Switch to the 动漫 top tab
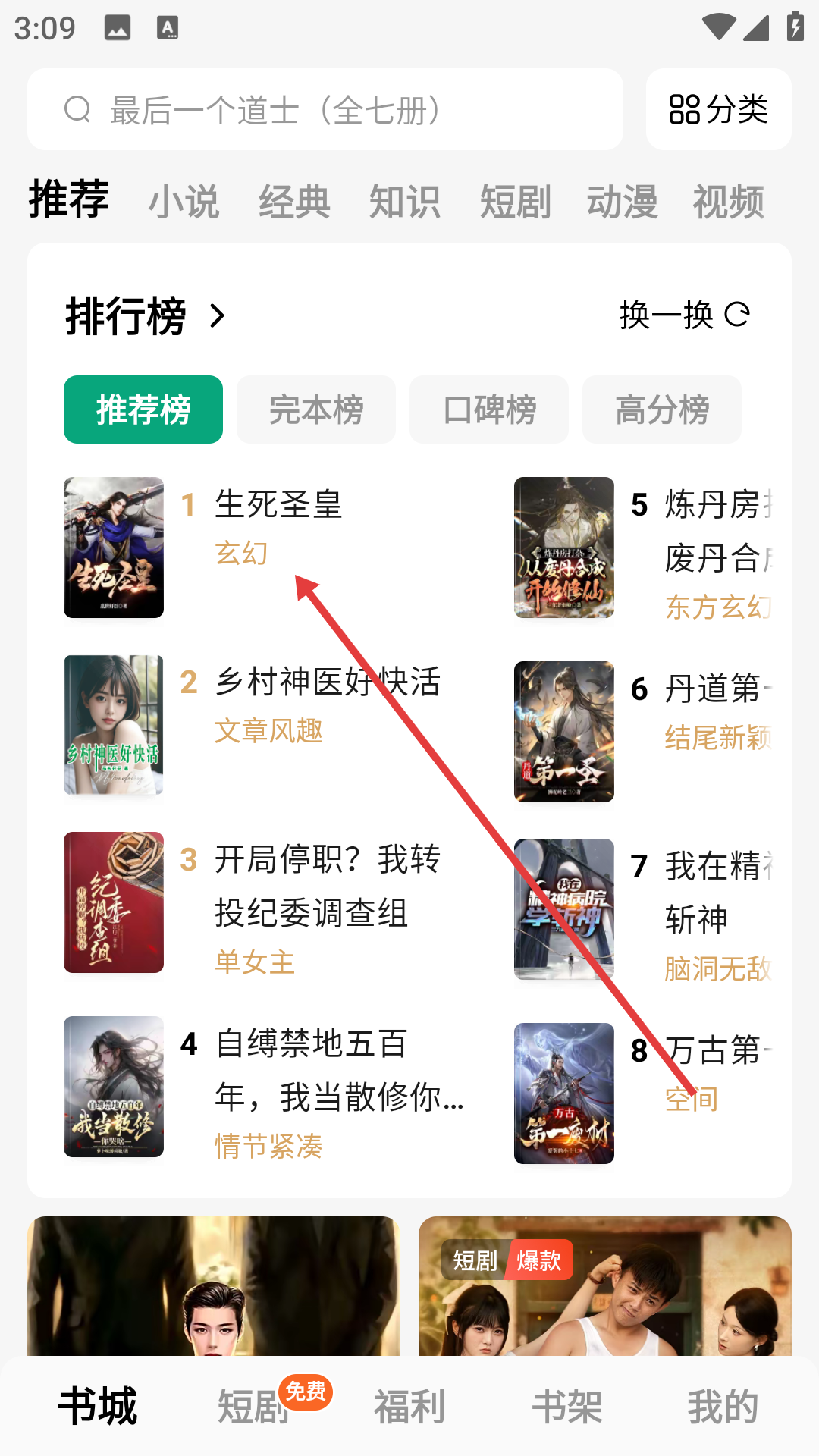This screenshot has height=1456, width=819. [622, 202]
